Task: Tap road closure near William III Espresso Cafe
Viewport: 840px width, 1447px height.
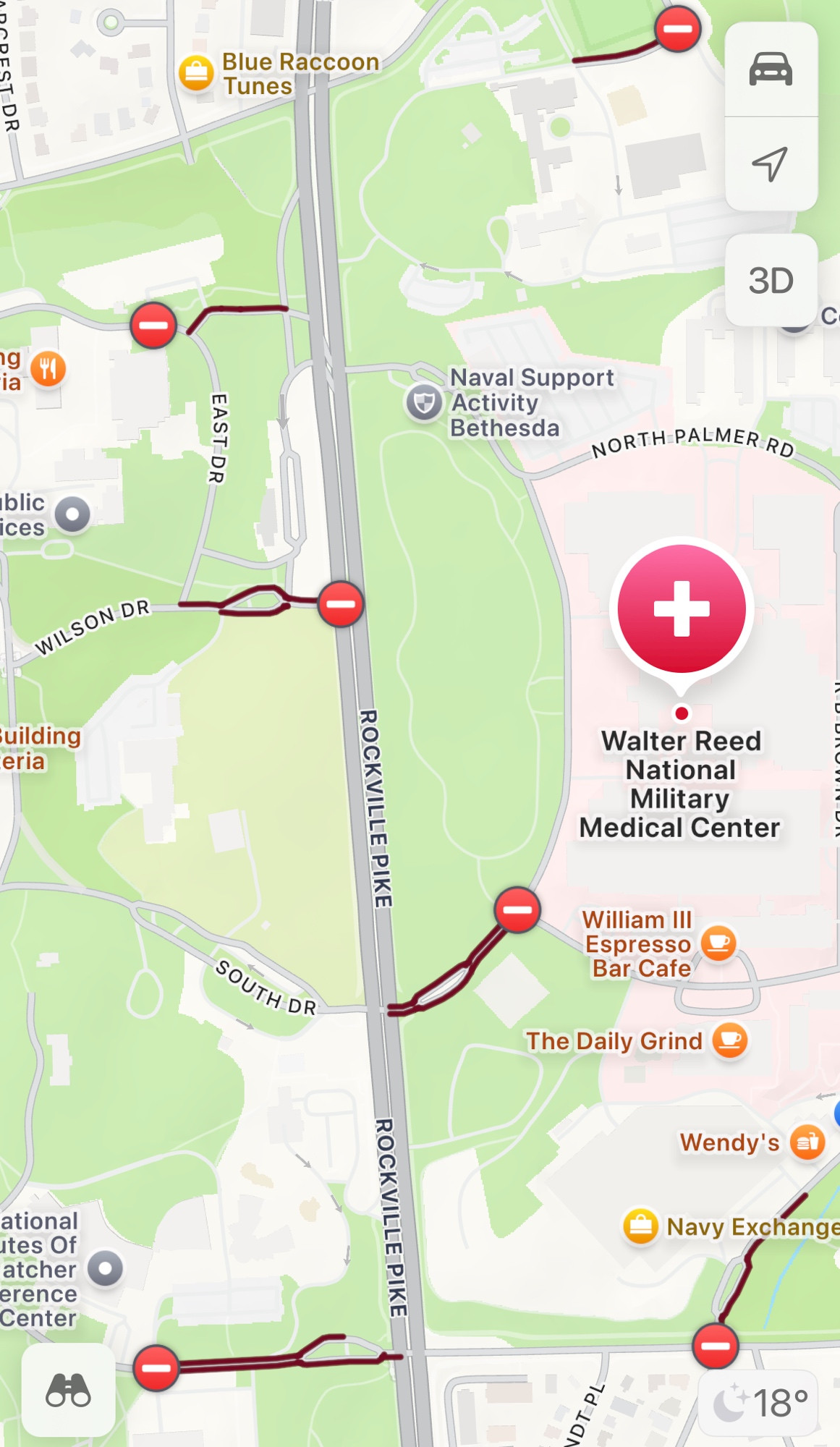Action: click(517, 909)
